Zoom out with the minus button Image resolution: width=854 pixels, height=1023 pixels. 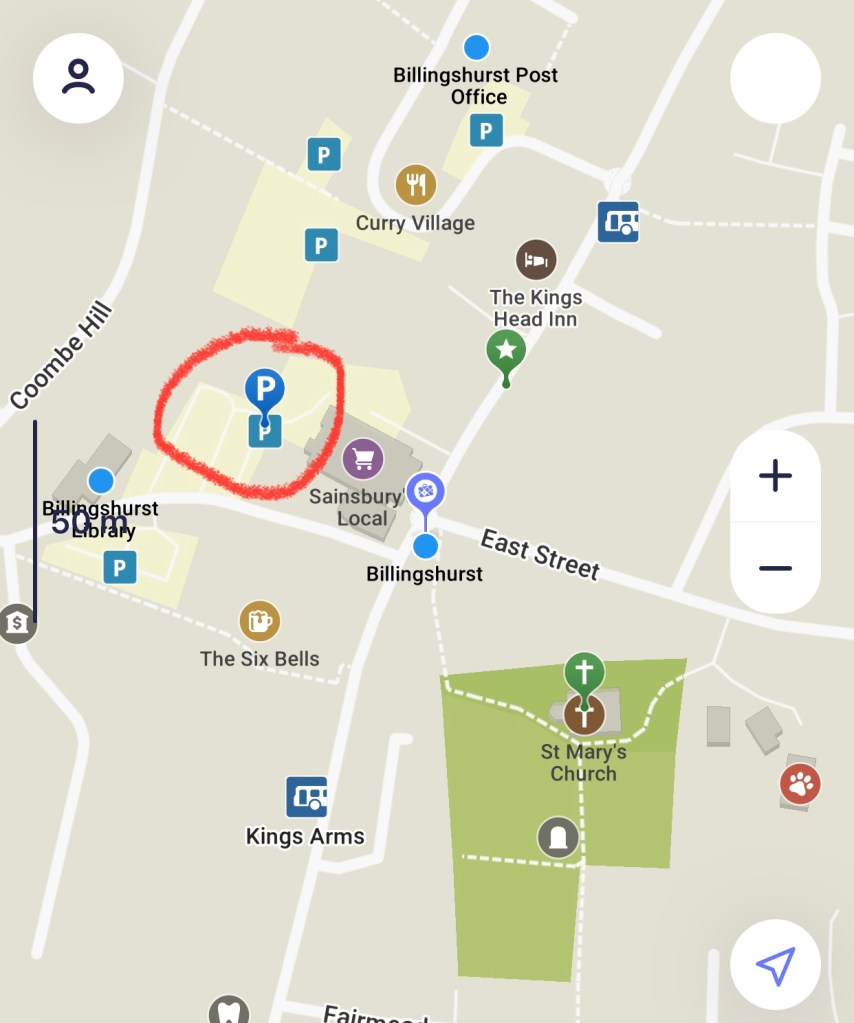[x=775, y=567]
